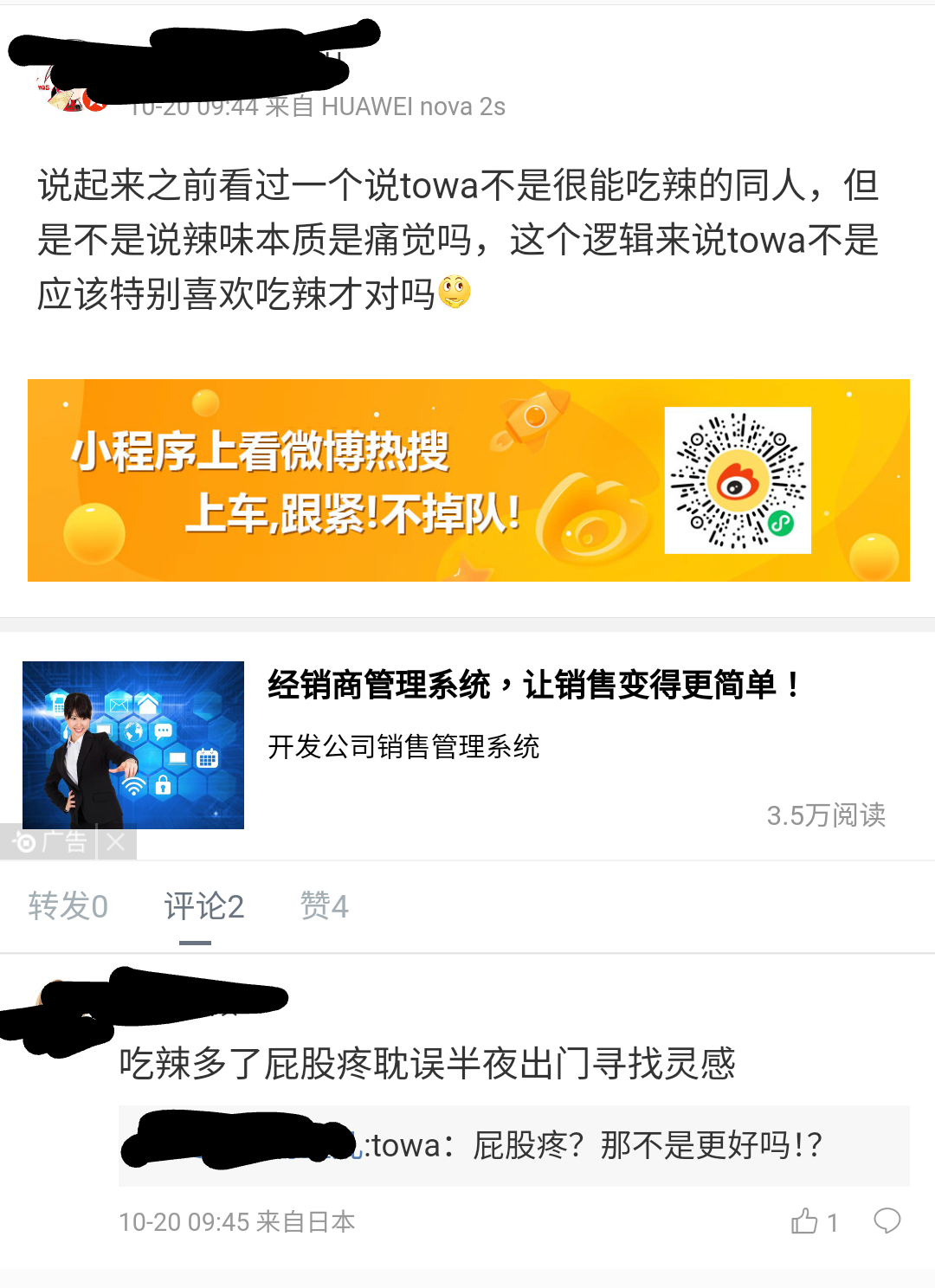Open the reply thread starting with towa: 屁股疼?
The image size is (935, 1288).
554,1145
